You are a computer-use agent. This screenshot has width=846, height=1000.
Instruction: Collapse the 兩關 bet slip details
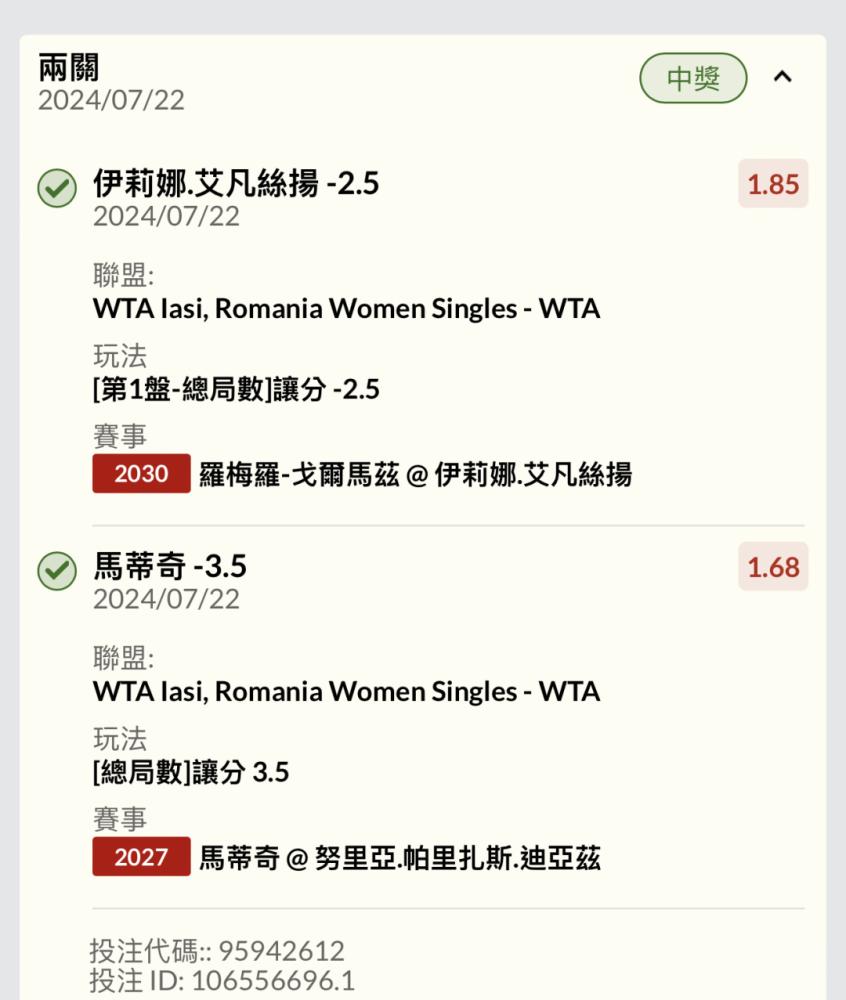point(783,77)
